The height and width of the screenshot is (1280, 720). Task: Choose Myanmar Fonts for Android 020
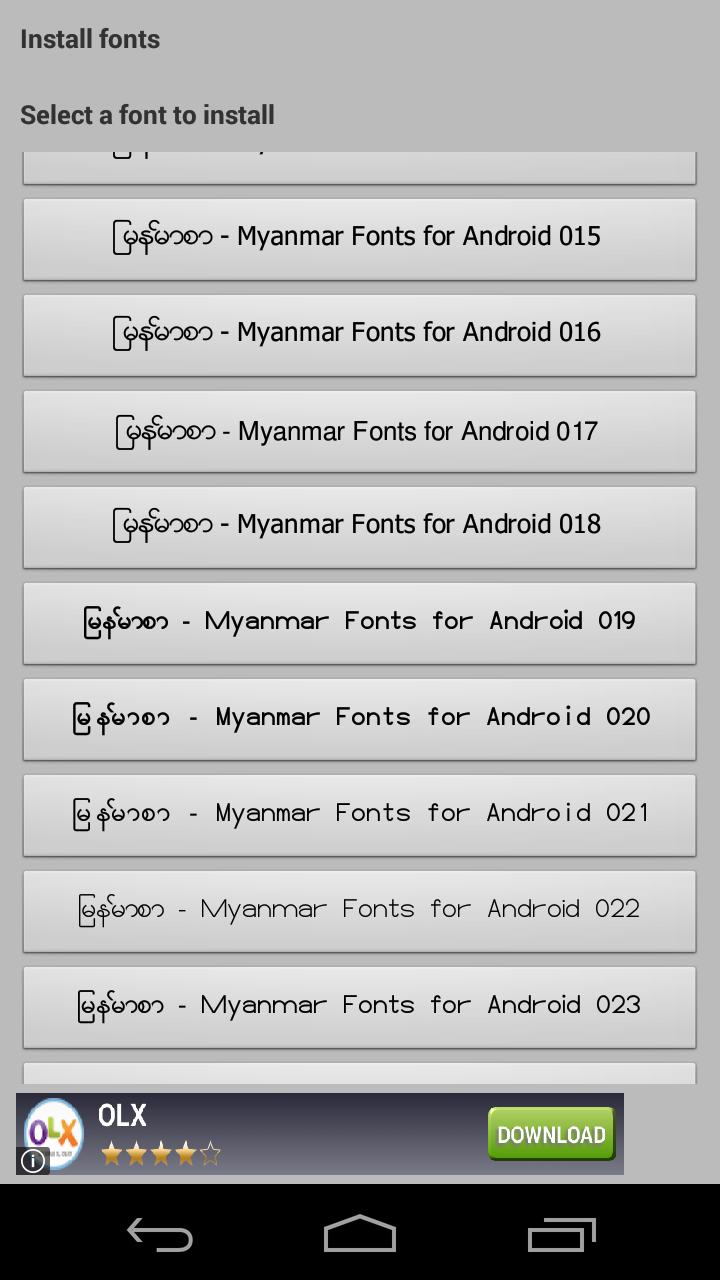[x=359, y=718]
